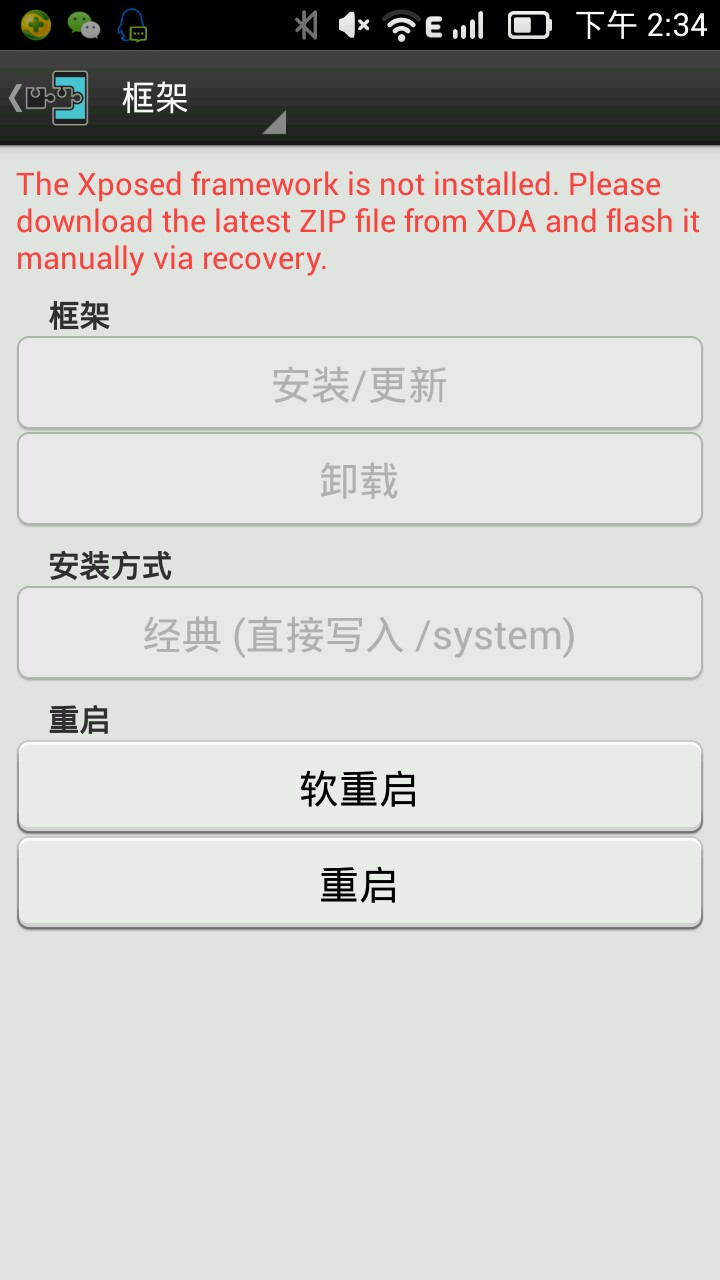Tap the 软重启 soft reboot button
This screenshot has height=1280, width=720.
360,788
